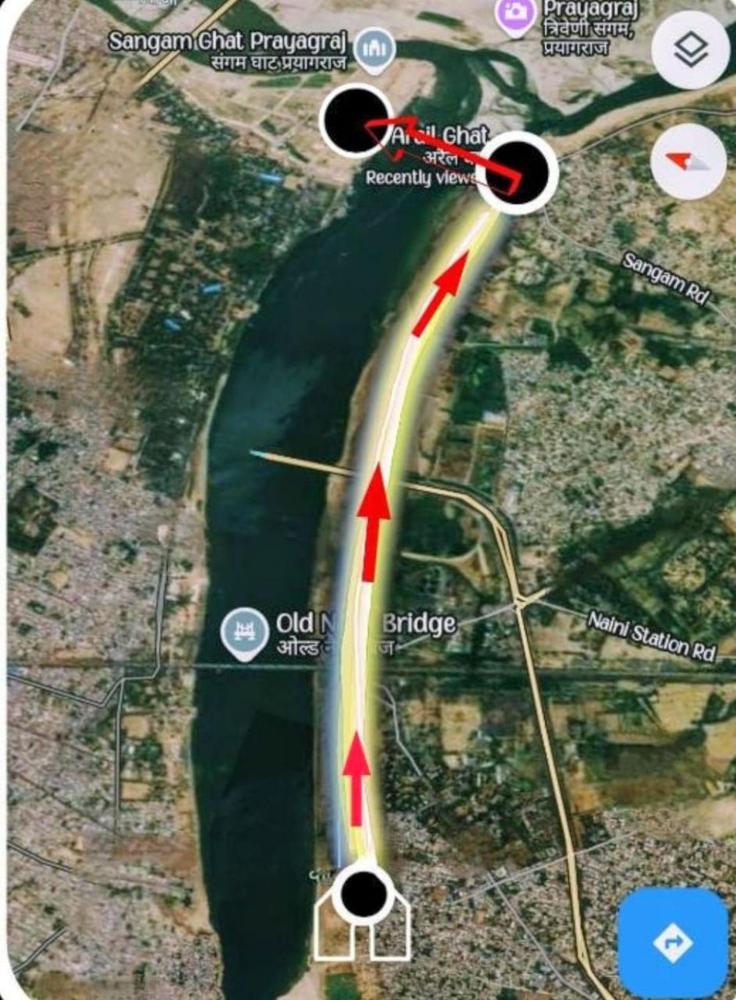Open the map layers selector
Screen dimensions: 736x1000
click(690, 50)
